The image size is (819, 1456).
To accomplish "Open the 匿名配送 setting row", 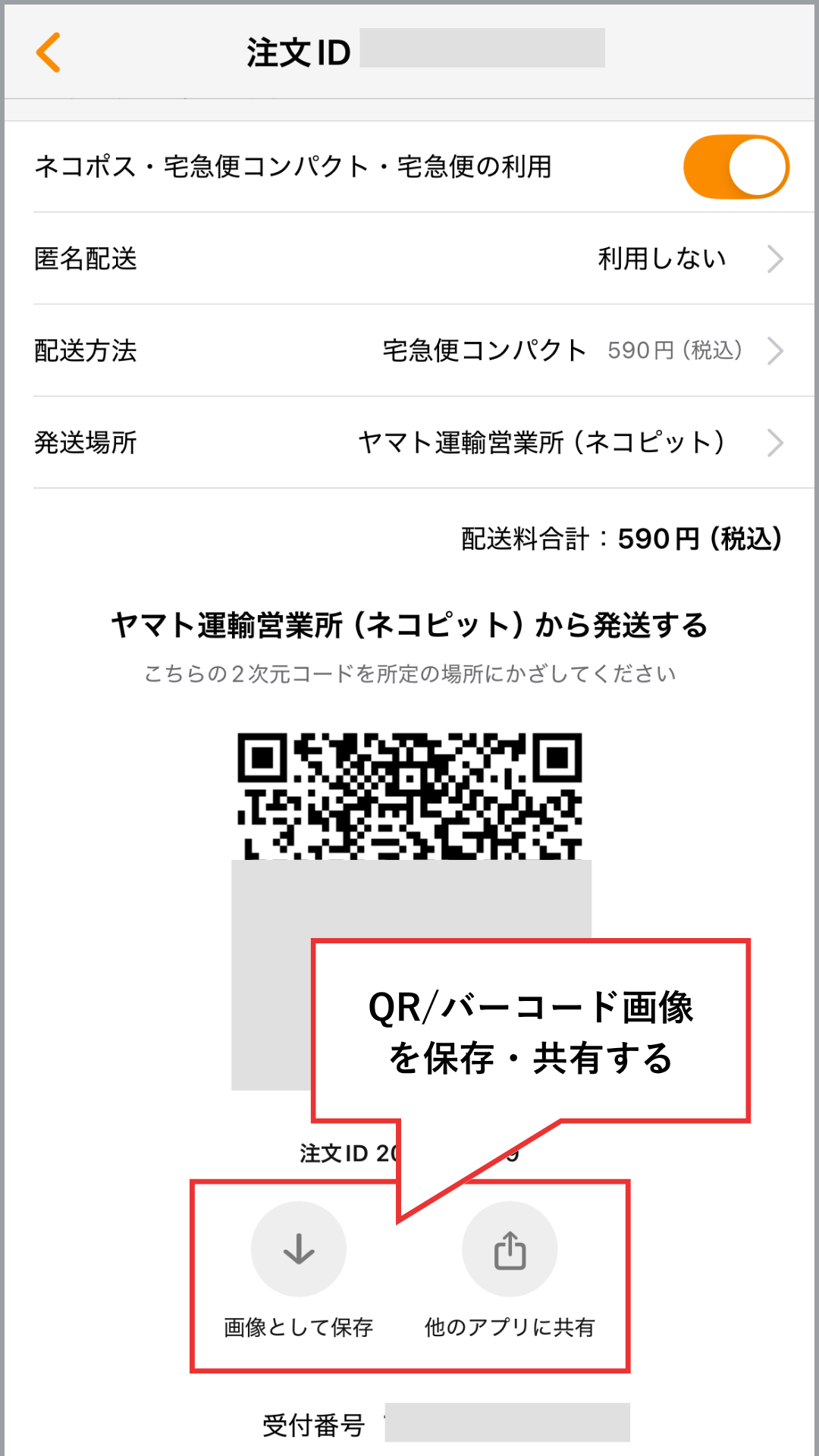I will coord(409,259).
